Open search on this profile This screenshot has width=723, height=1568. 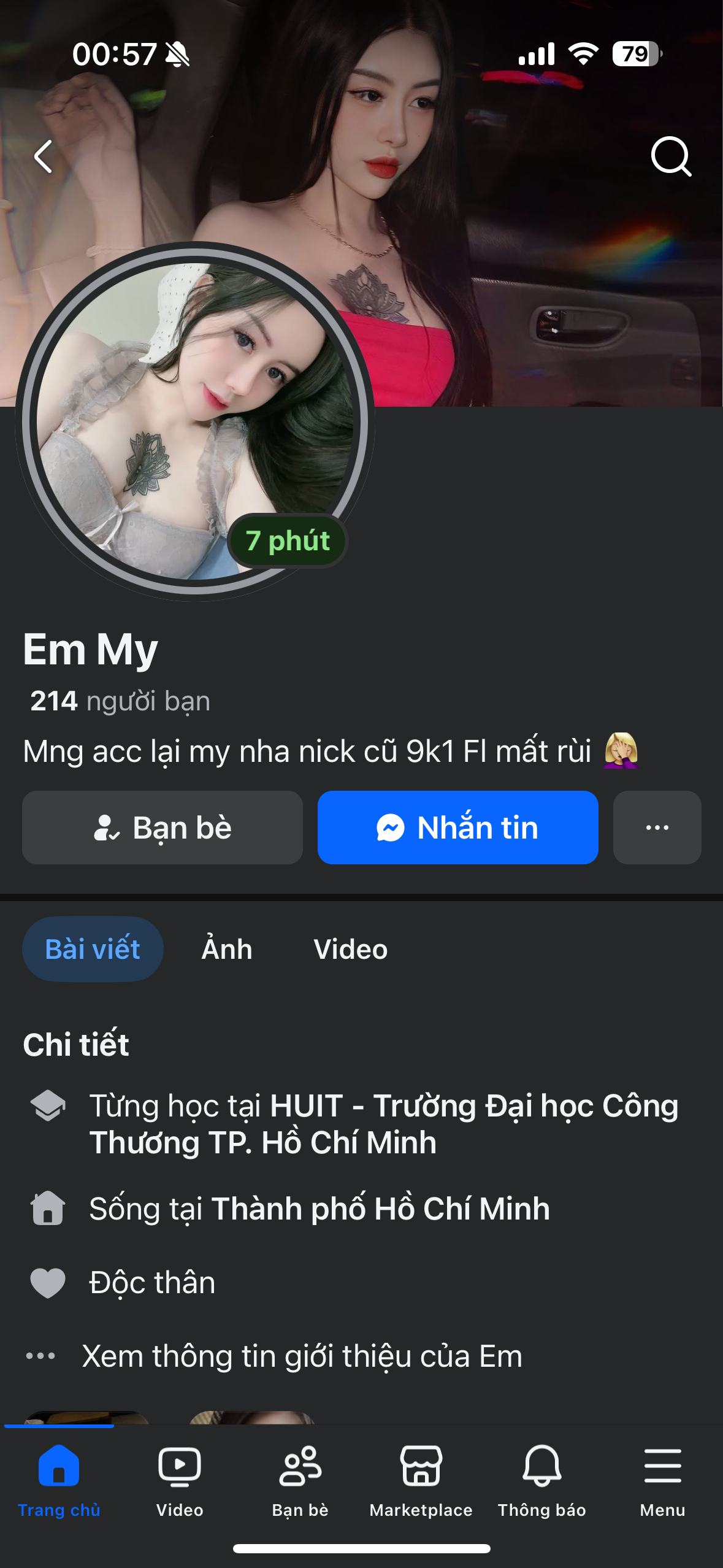pos(671,156)
